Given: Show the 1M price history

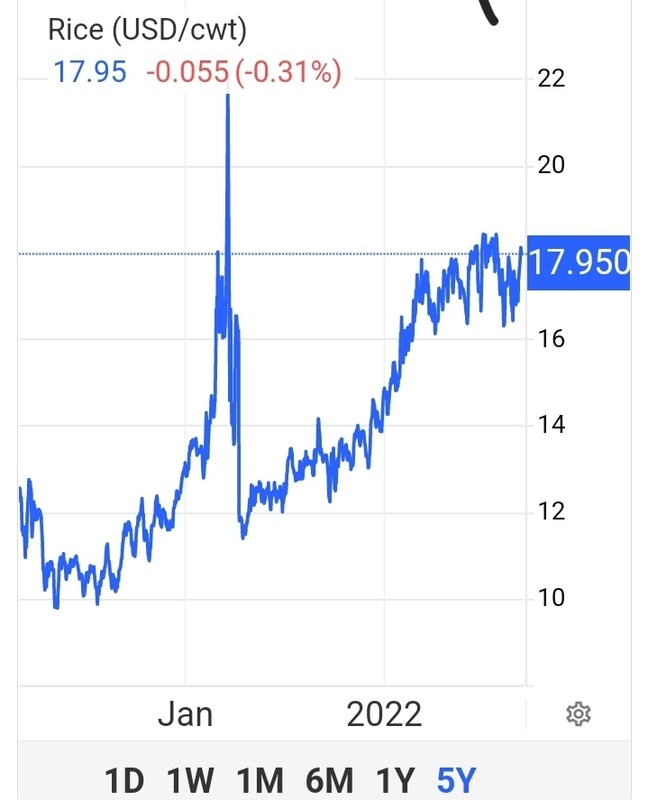Looking at the screenshot, I should click(x=259, y=779).
